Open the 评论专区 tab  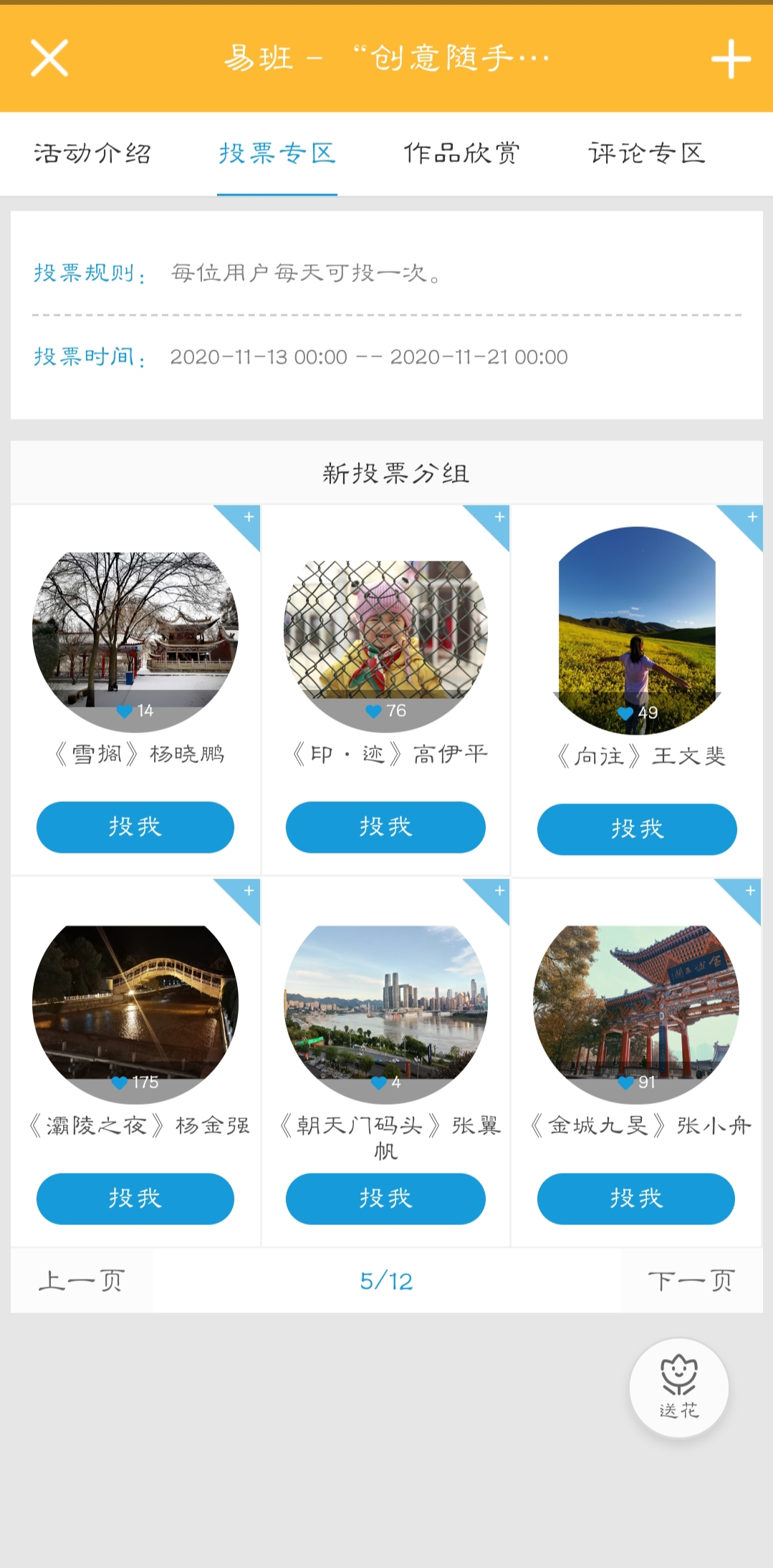pos(647,153)
